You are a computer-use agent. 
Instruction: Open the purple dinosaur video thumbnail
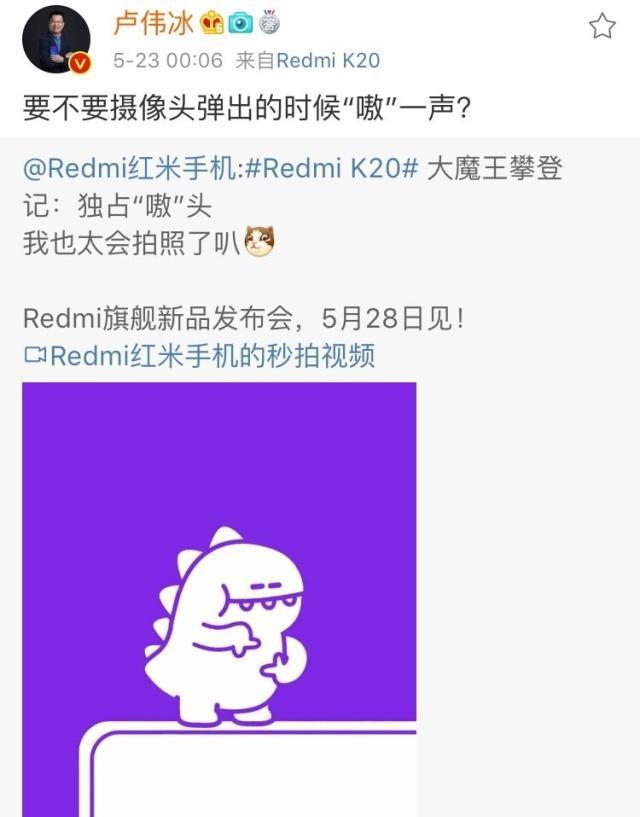tap(219, 598)
